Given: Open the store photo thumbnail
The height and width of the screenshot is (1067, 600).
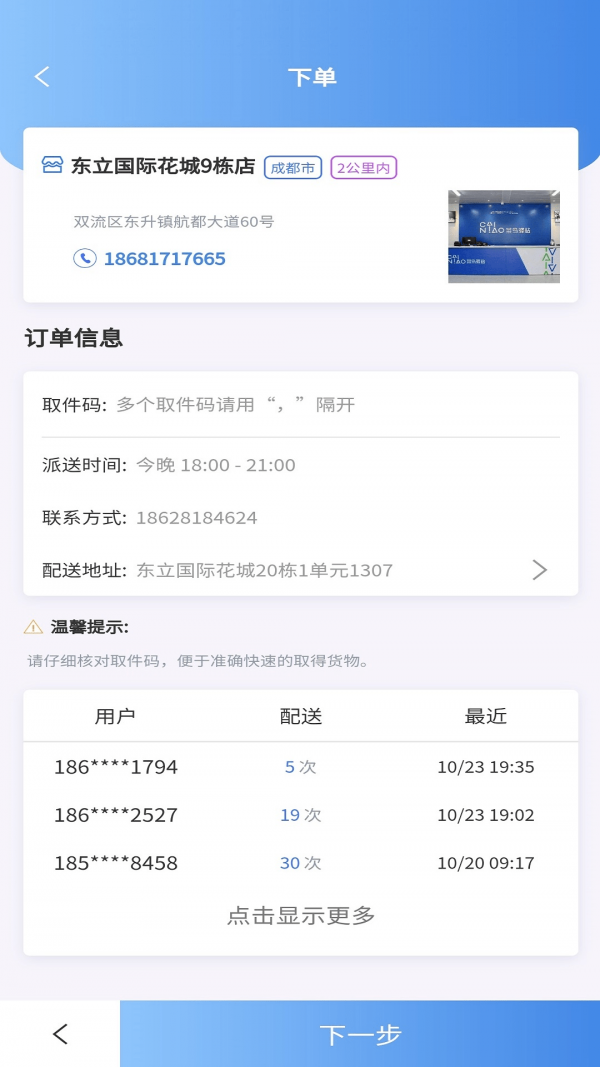Looking at the screenshot, I should click(503, 236).
